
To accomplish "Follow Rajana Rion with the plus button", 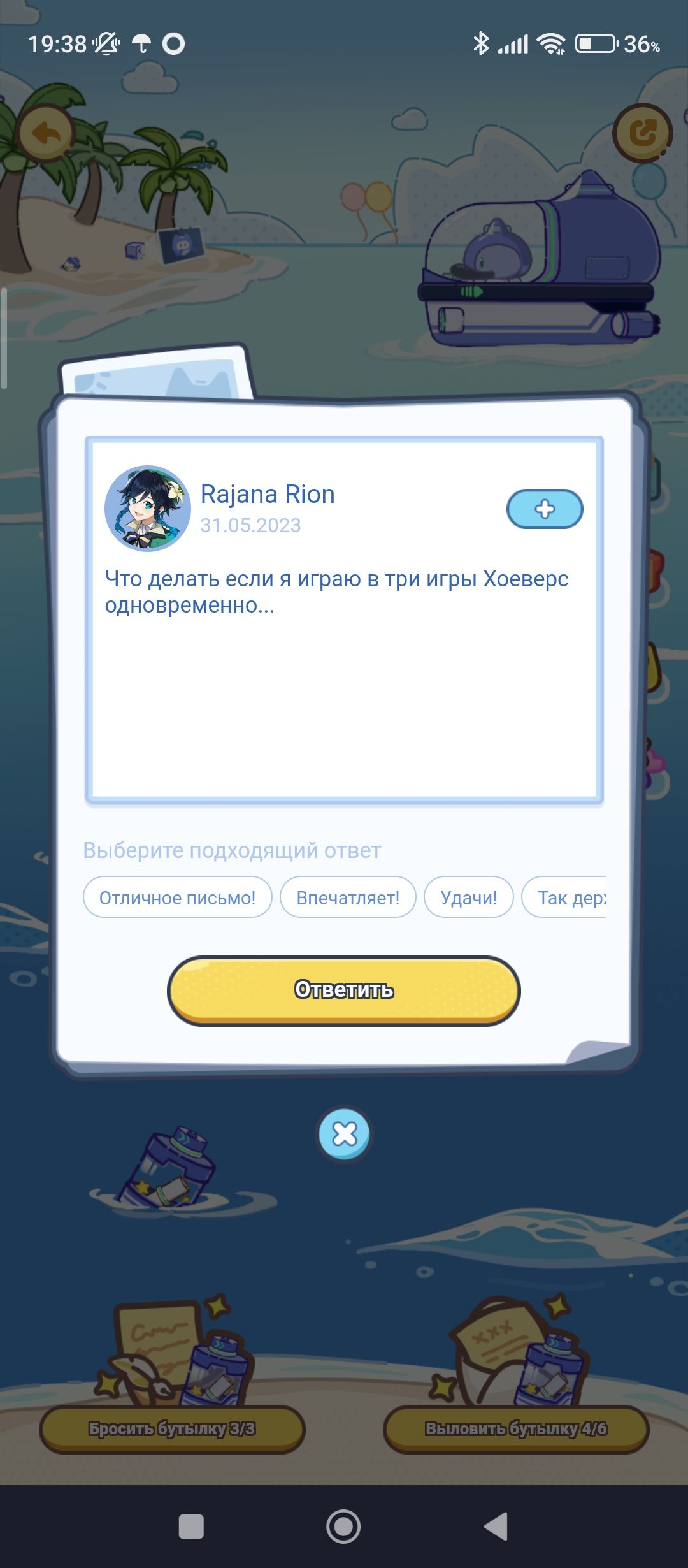I will (544, 509).
